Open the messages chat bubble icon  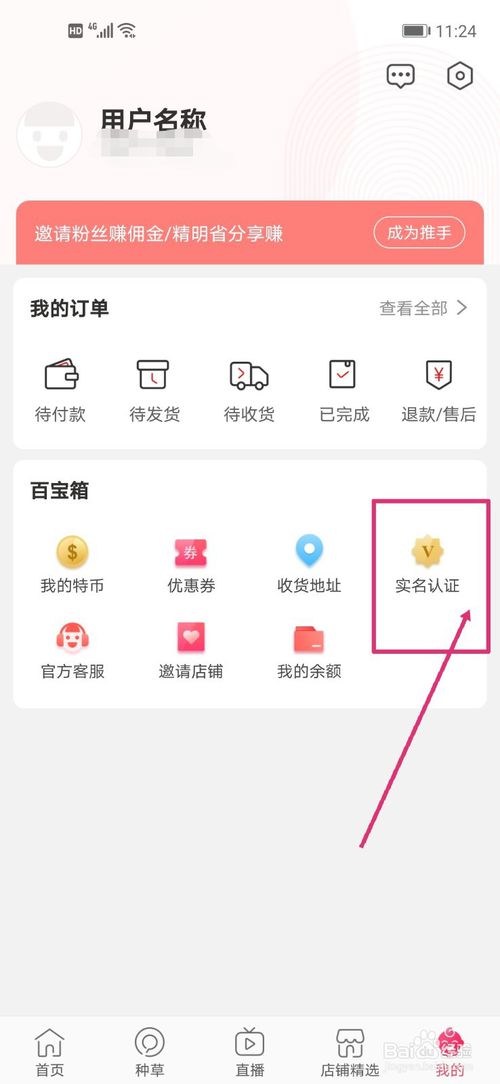(x=400, y=76)
